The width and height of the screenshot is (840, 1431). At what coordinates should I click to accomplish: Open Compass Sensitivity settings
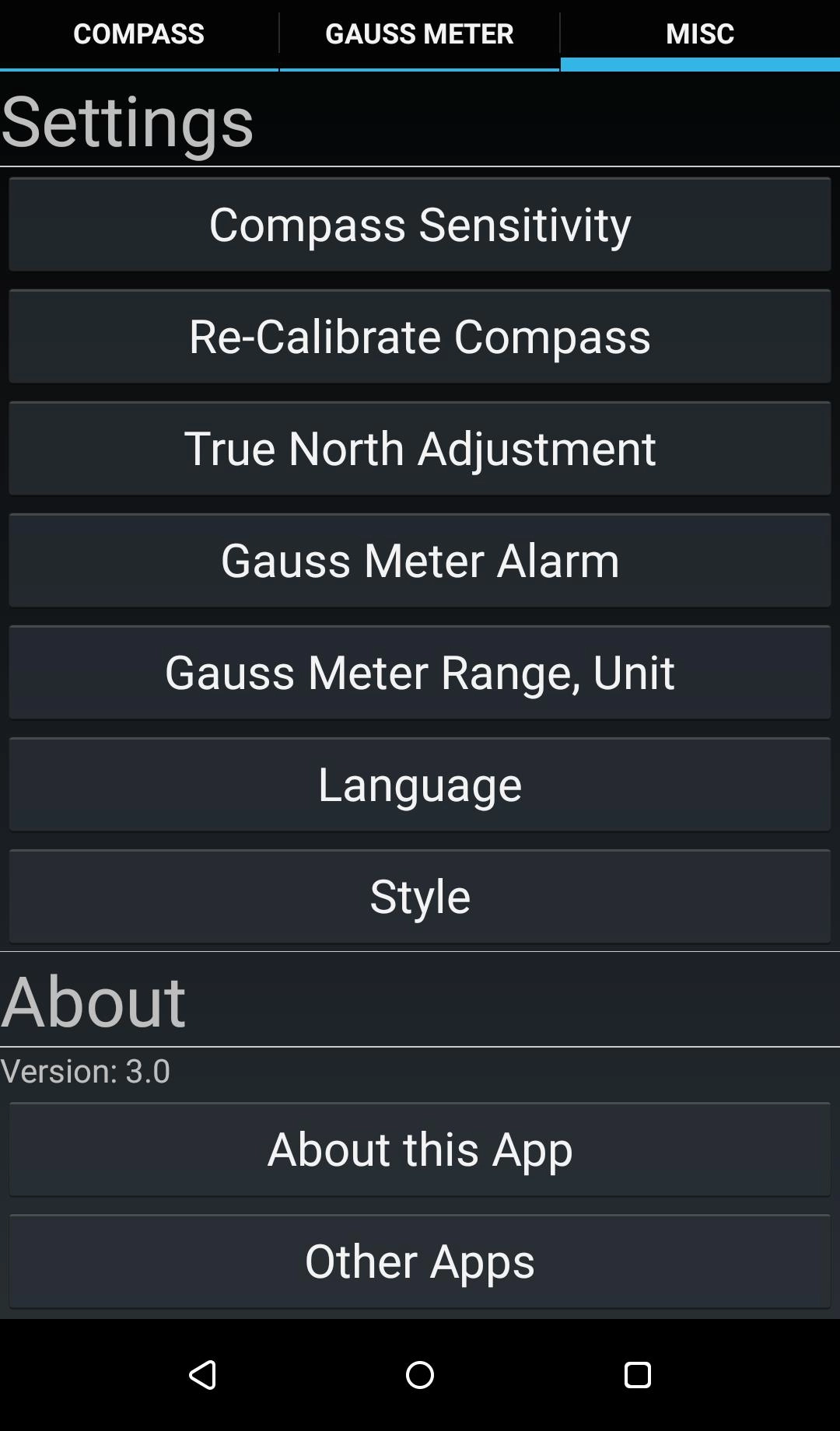coord(420,225)
